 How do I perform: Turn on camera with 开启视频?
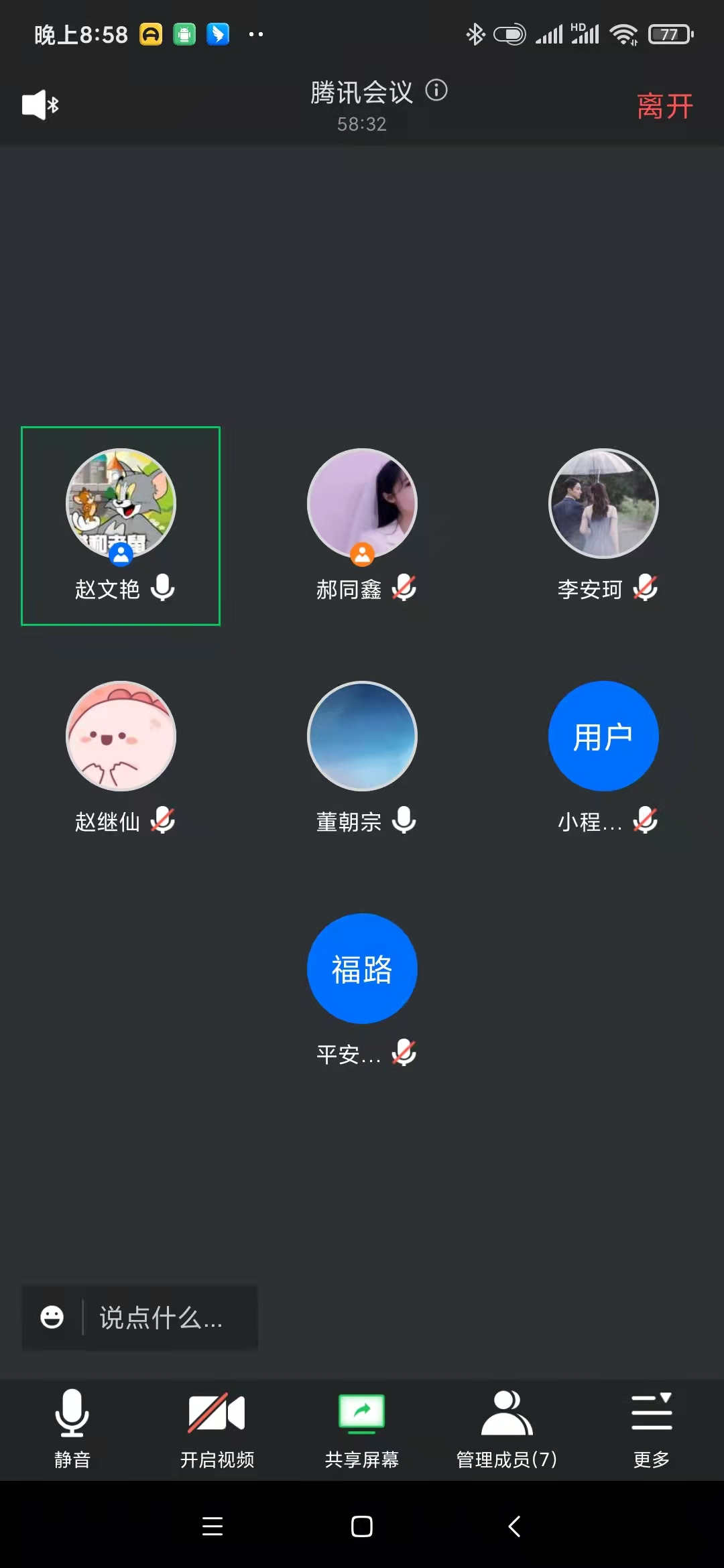click(217, 1427)
